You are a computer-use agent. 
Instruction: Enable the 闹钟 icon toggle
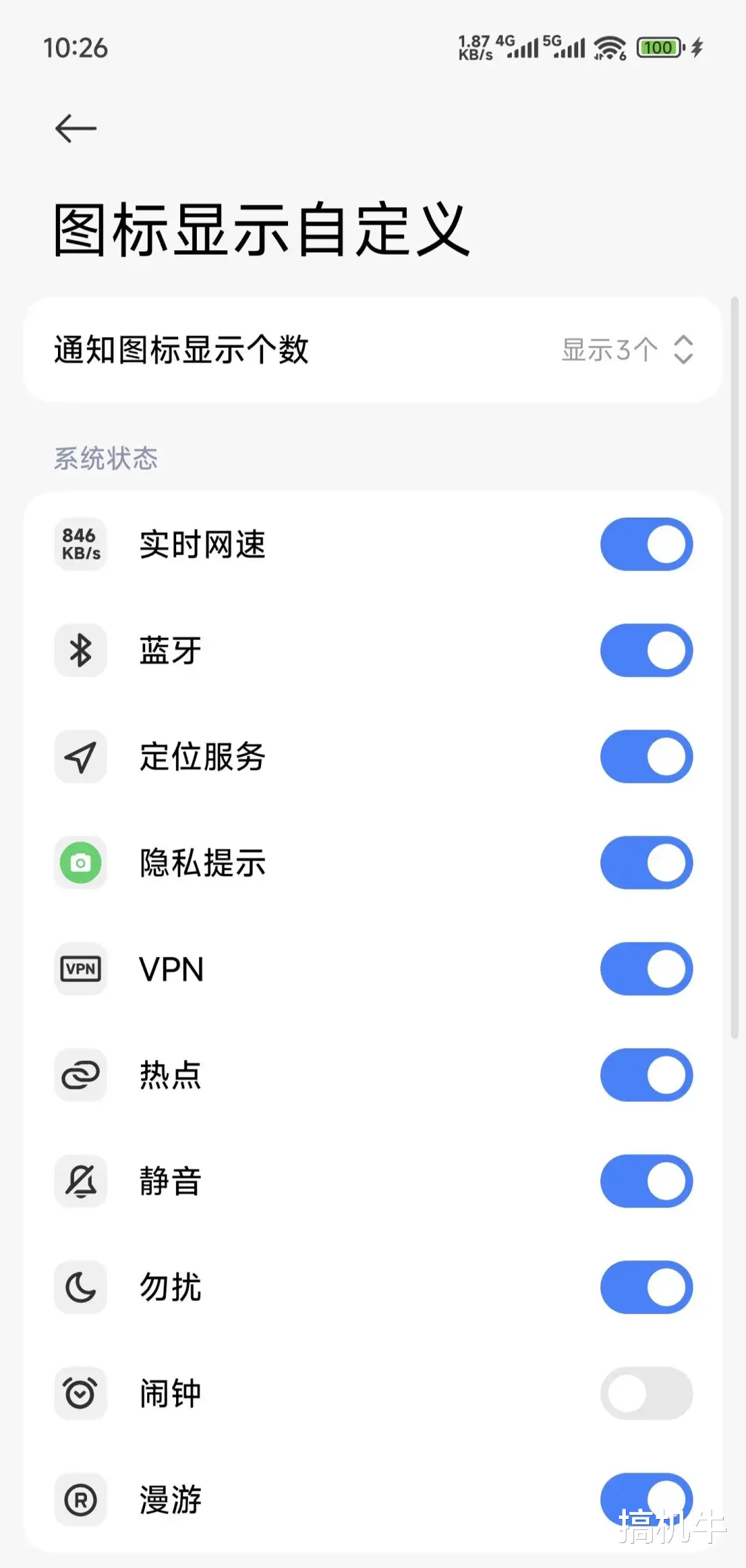(x=647, y=1393)
